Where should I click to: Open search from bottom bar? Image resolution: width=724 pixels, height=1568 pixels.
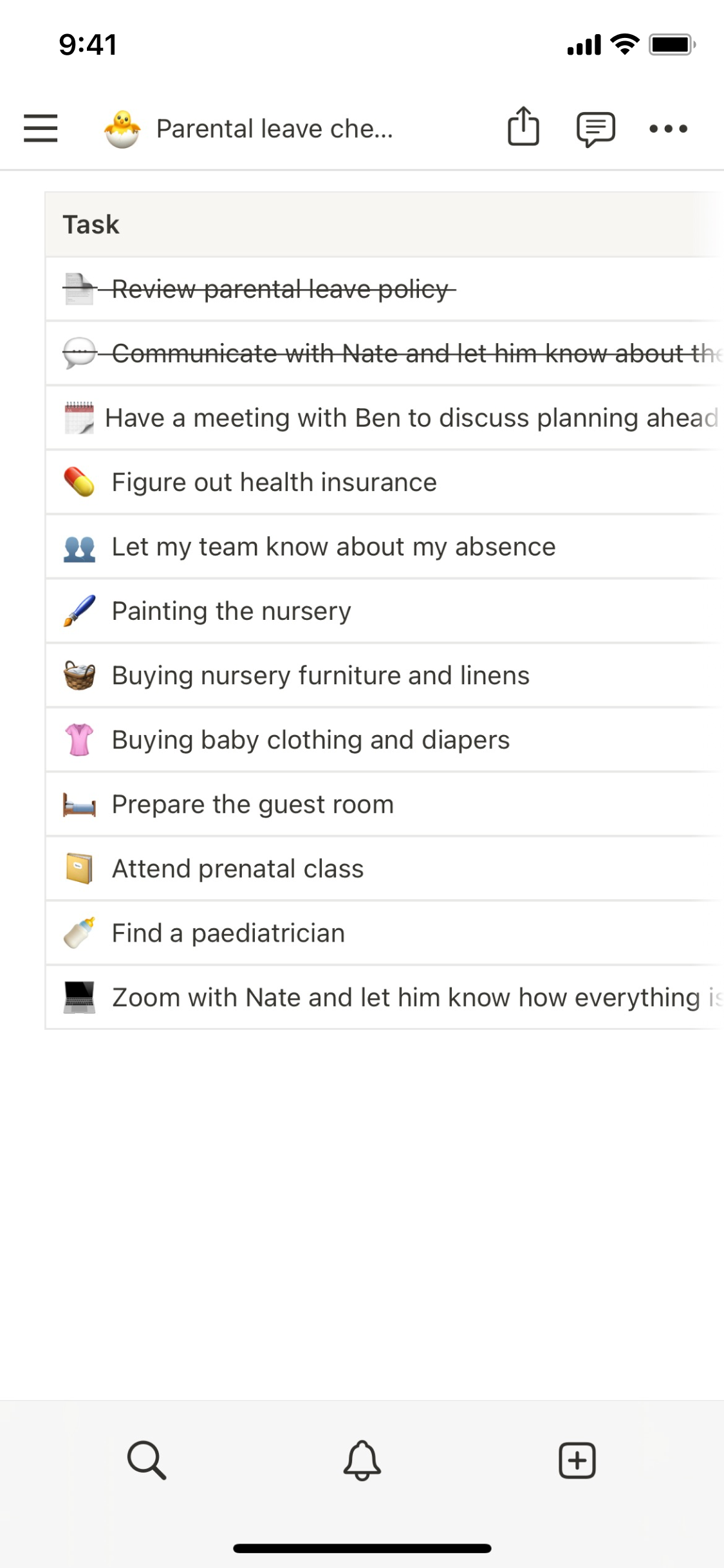pos(147,1460)
